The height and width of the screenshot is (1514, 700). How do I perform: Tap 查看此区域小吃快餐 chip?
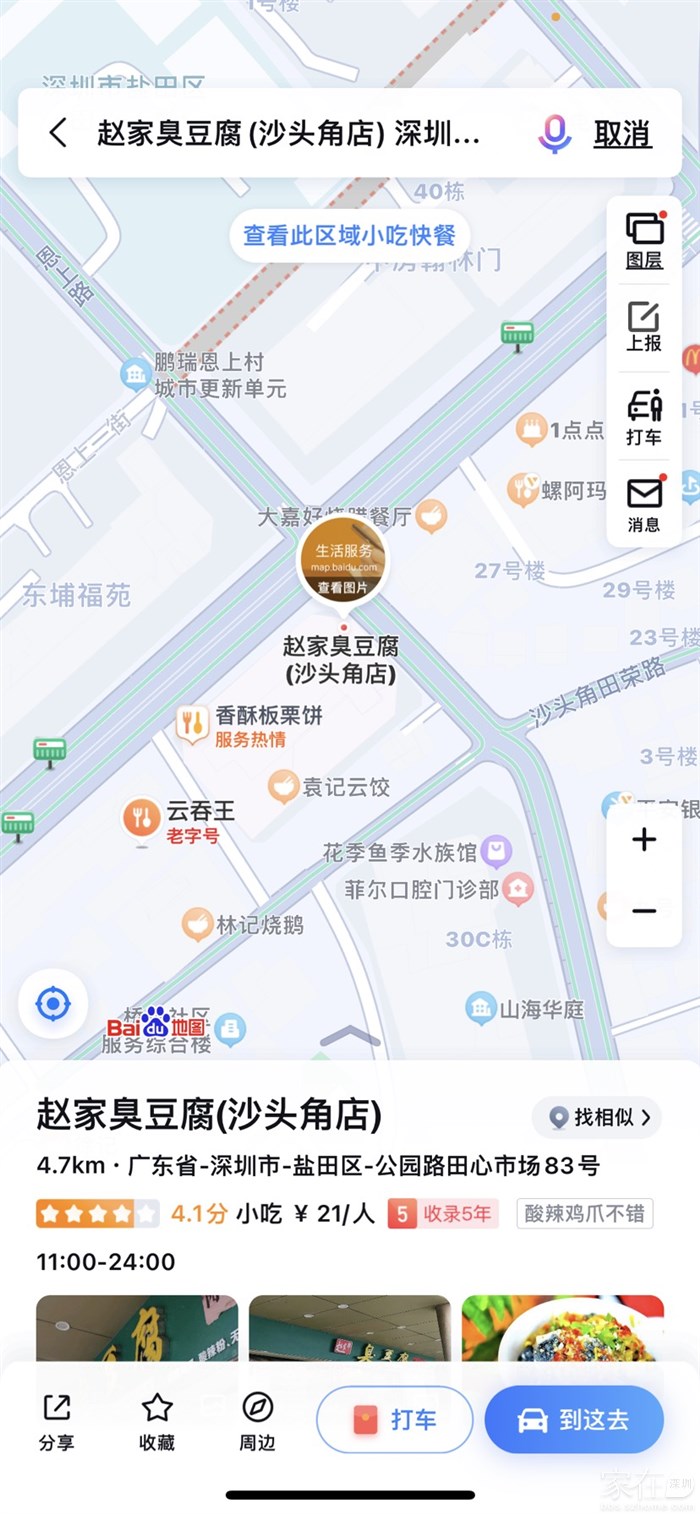coord(349,235)
